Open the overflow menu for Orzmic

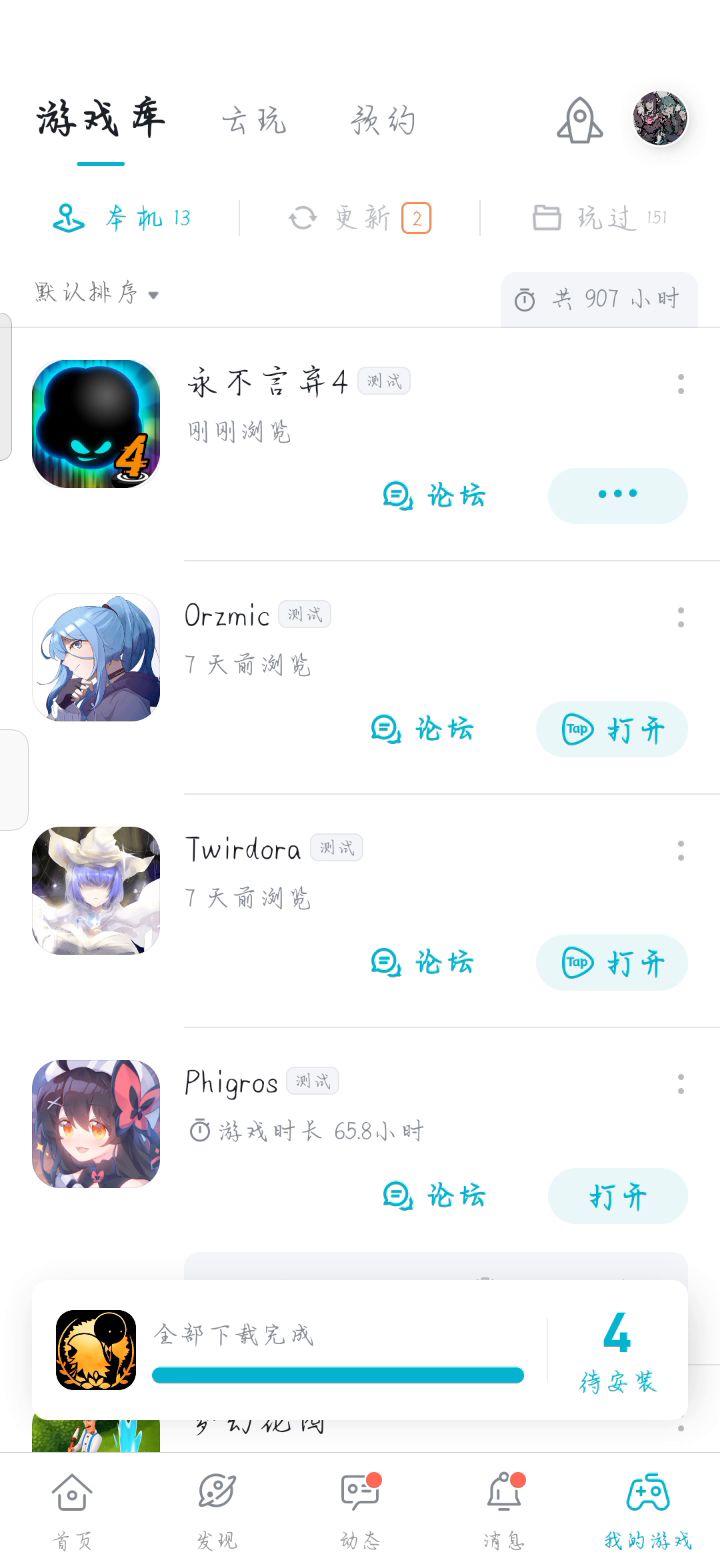coord(681,617)
